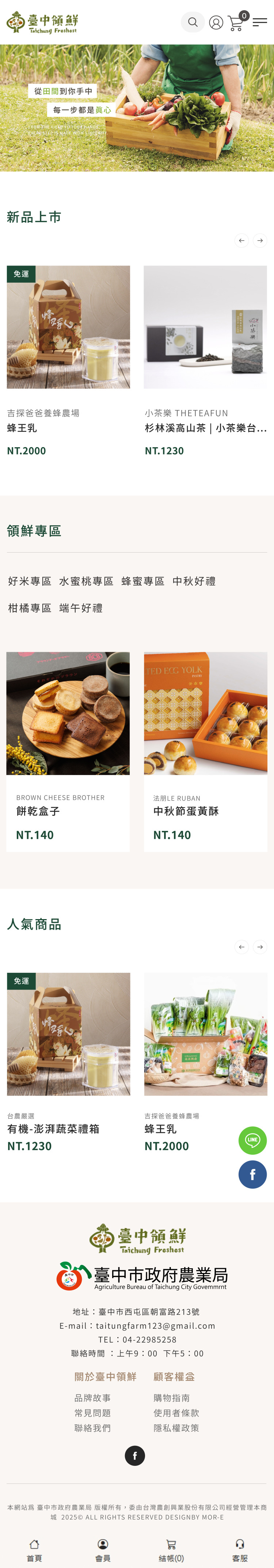This screenshot has height=1568, width=274.
Task: Open the hamburger menu
Action: pyautogui.click(x=260, y=23)
